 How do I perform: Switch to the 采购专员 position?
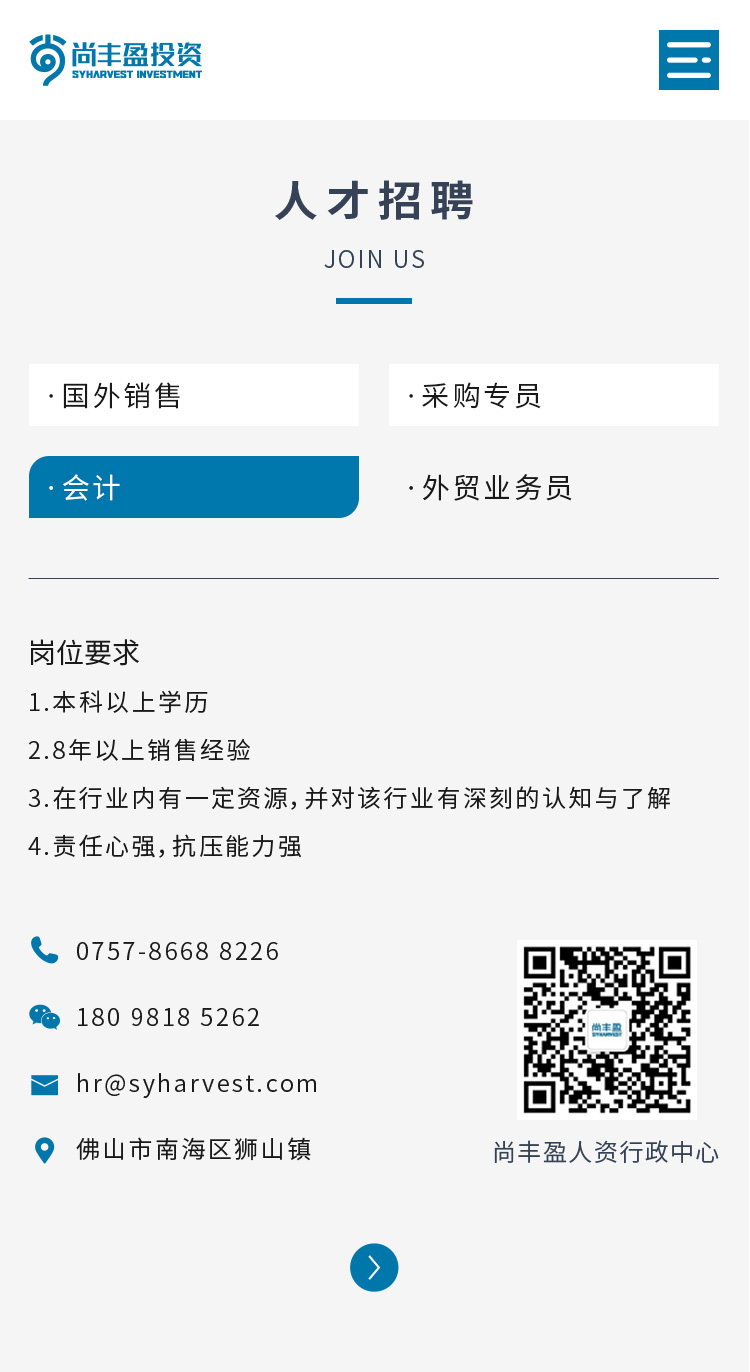pyautogui.click(x=553, y=395)
